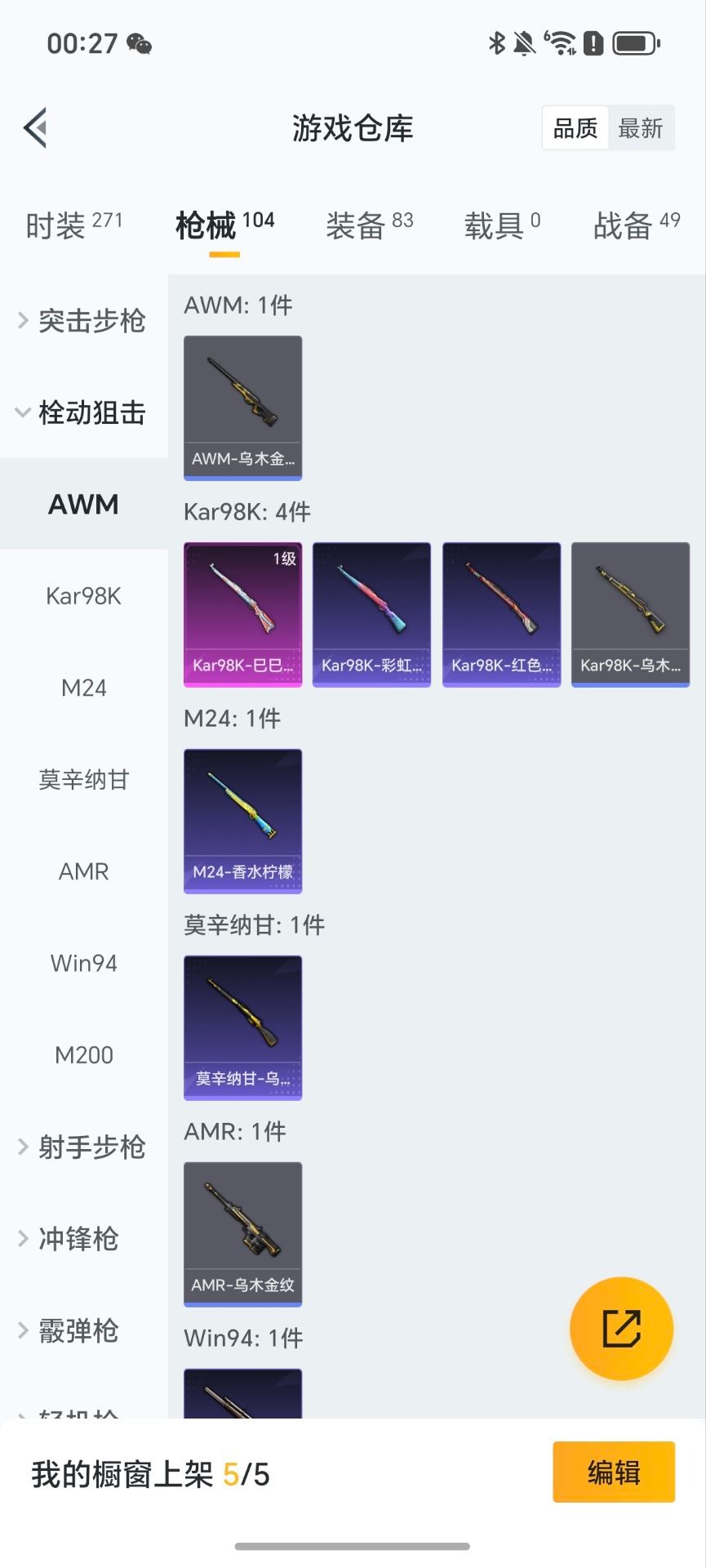The image size is (706, 1568).
Task: Switch sorting to 品质
Action: 575,128
